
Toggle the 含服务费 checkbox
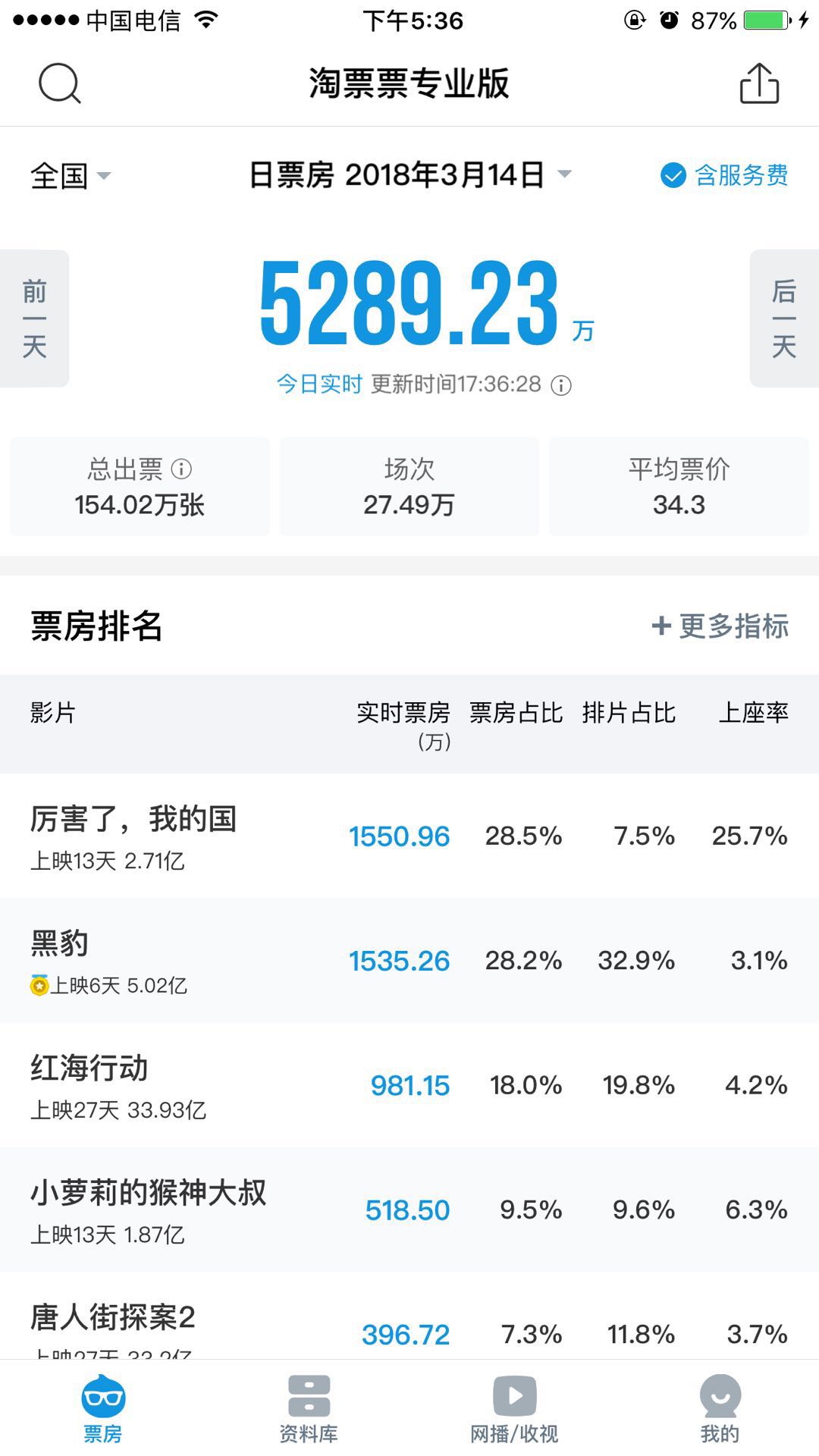pos(724,175)
